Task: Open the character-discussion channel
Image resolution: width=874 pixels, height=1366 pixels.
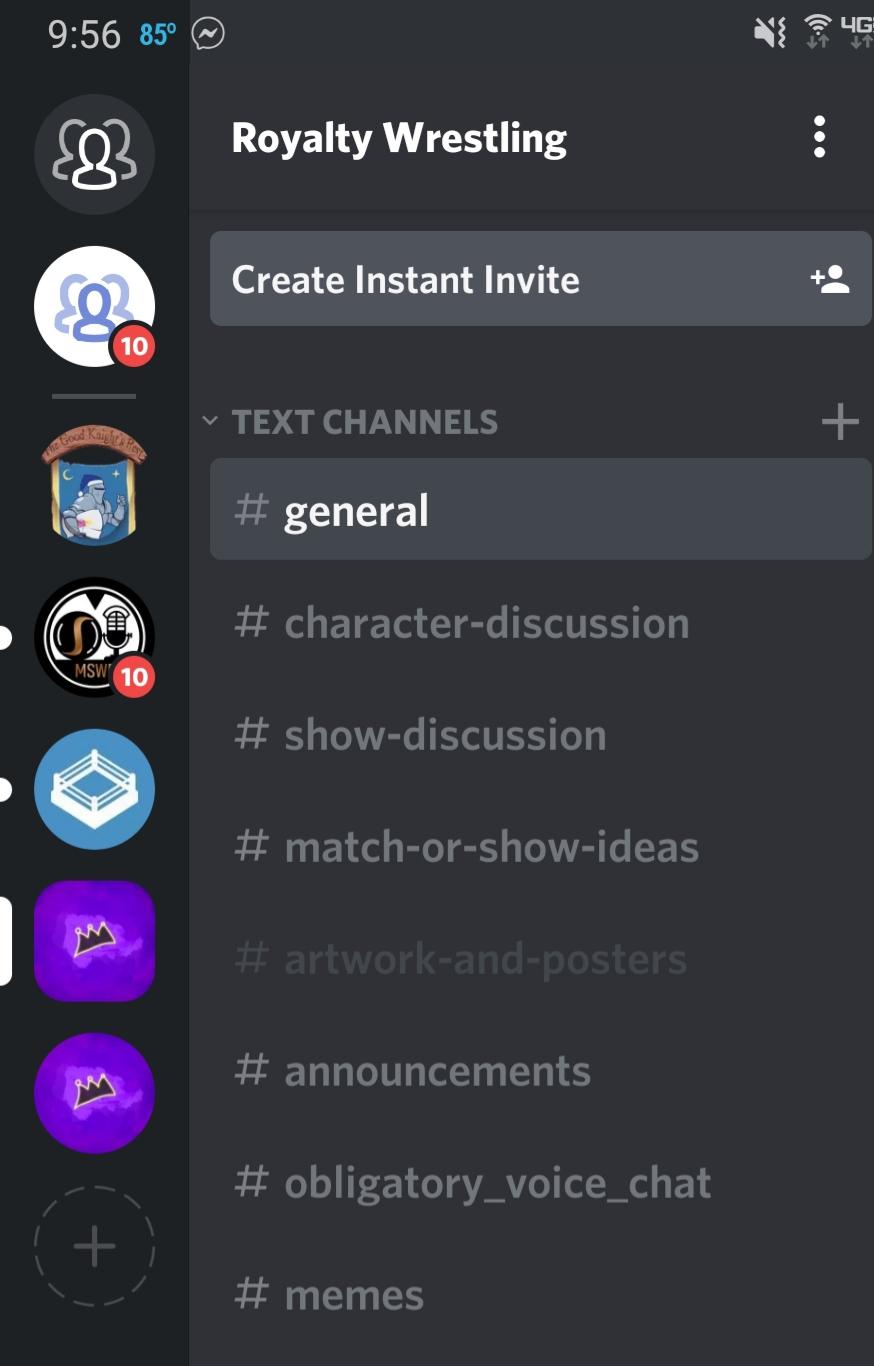Action: click(487, 623)
